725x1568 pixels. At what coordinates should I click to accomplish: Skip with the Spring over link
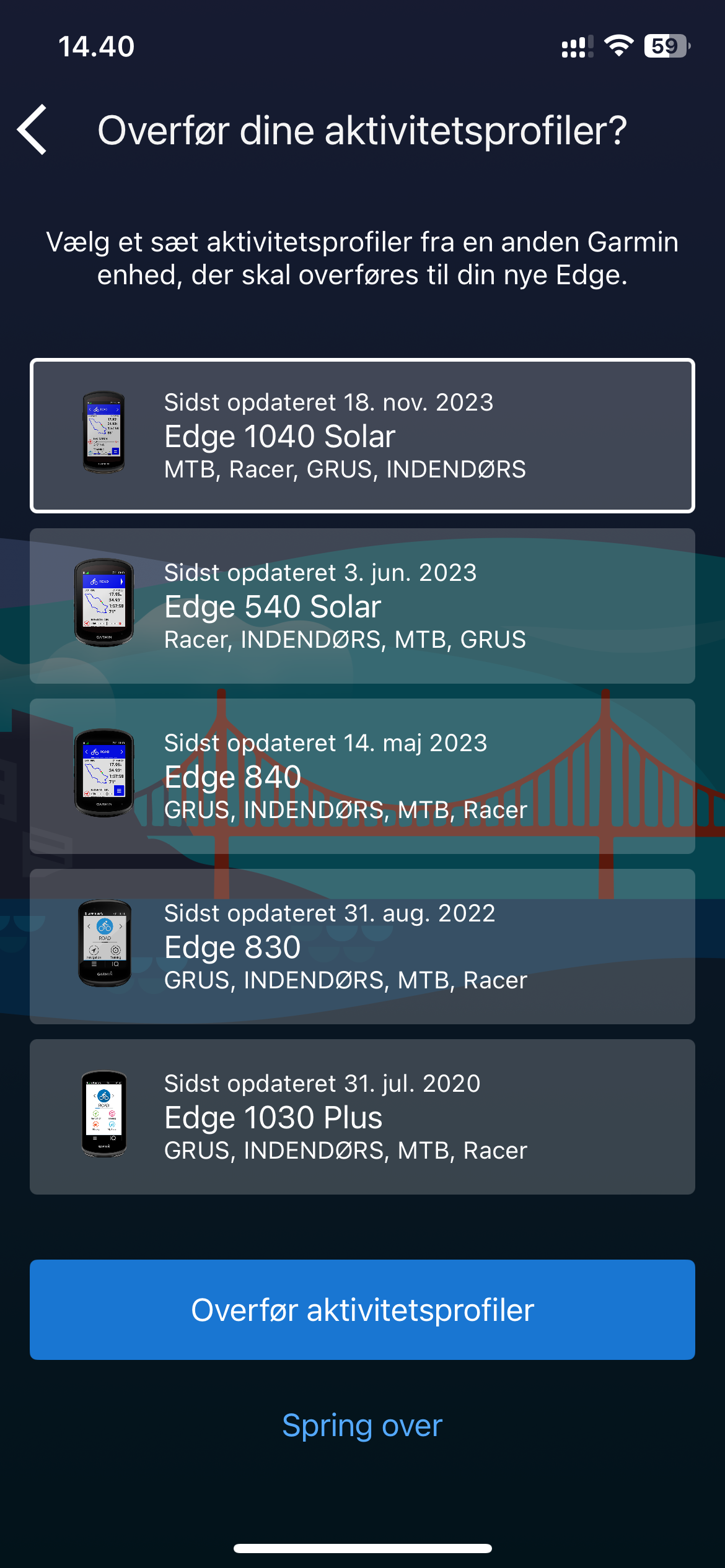tap(362, 1425)
